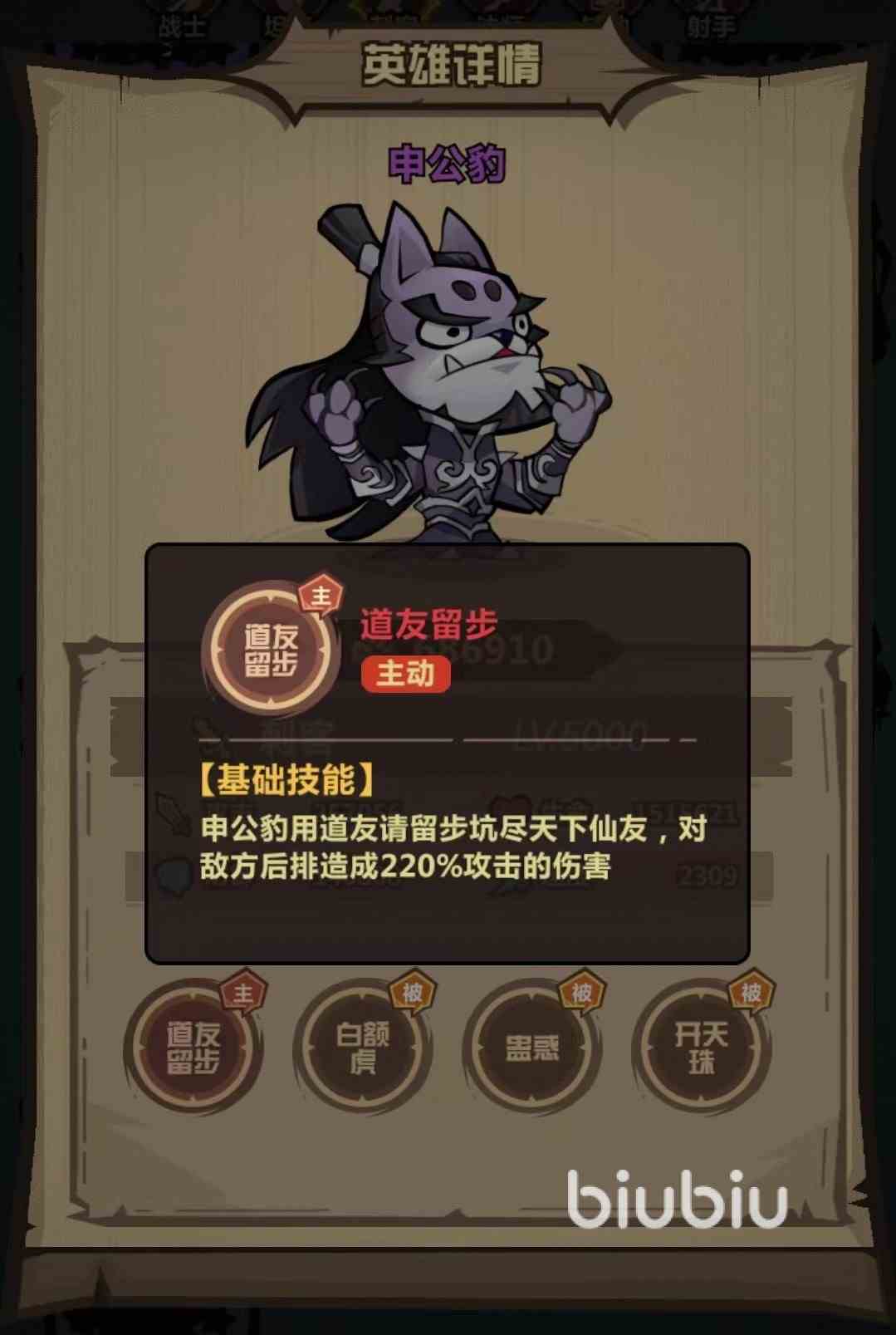View the 白额虎 passive skill

363,1047
